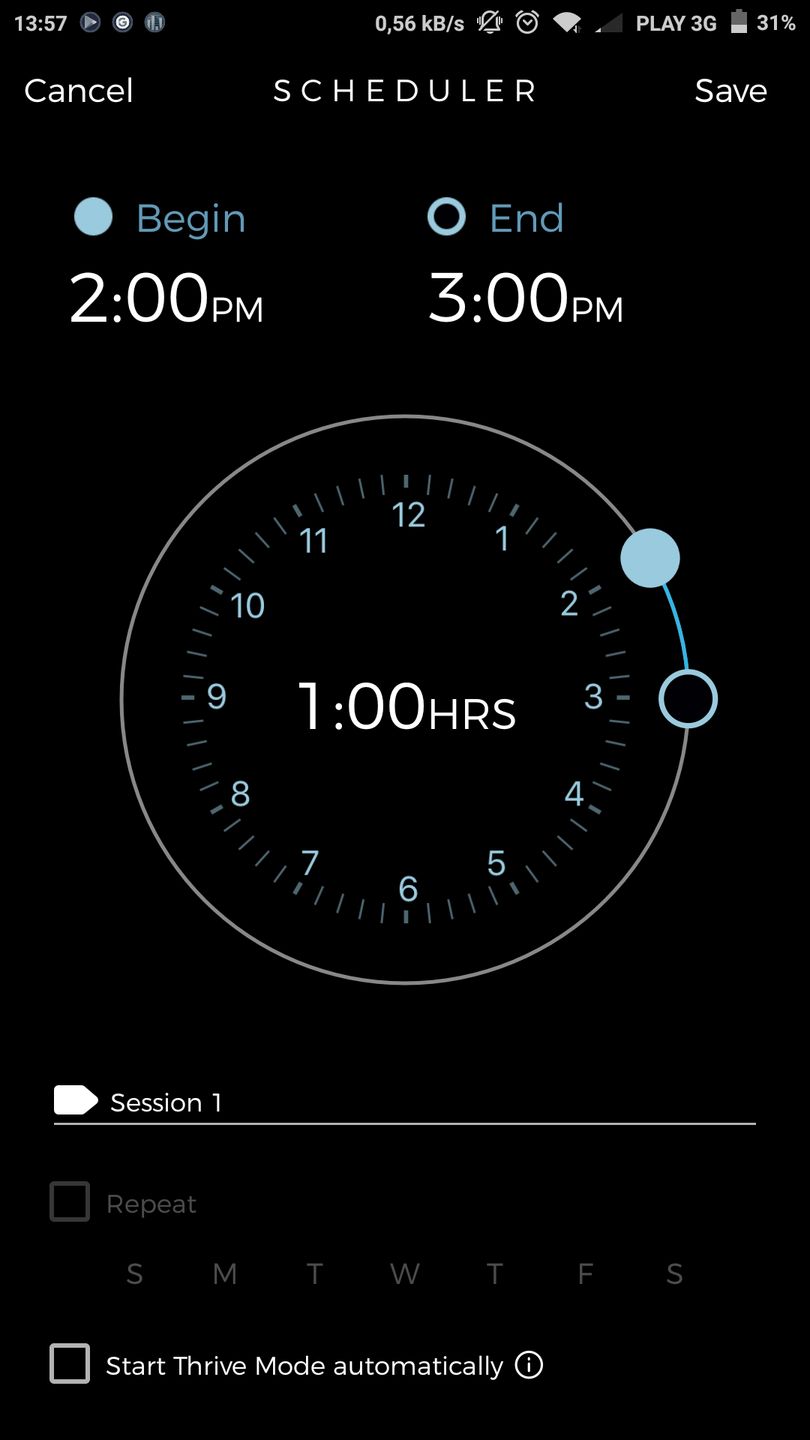
Task: Enable the Repeat checkbox
Action: [70, 1202]
